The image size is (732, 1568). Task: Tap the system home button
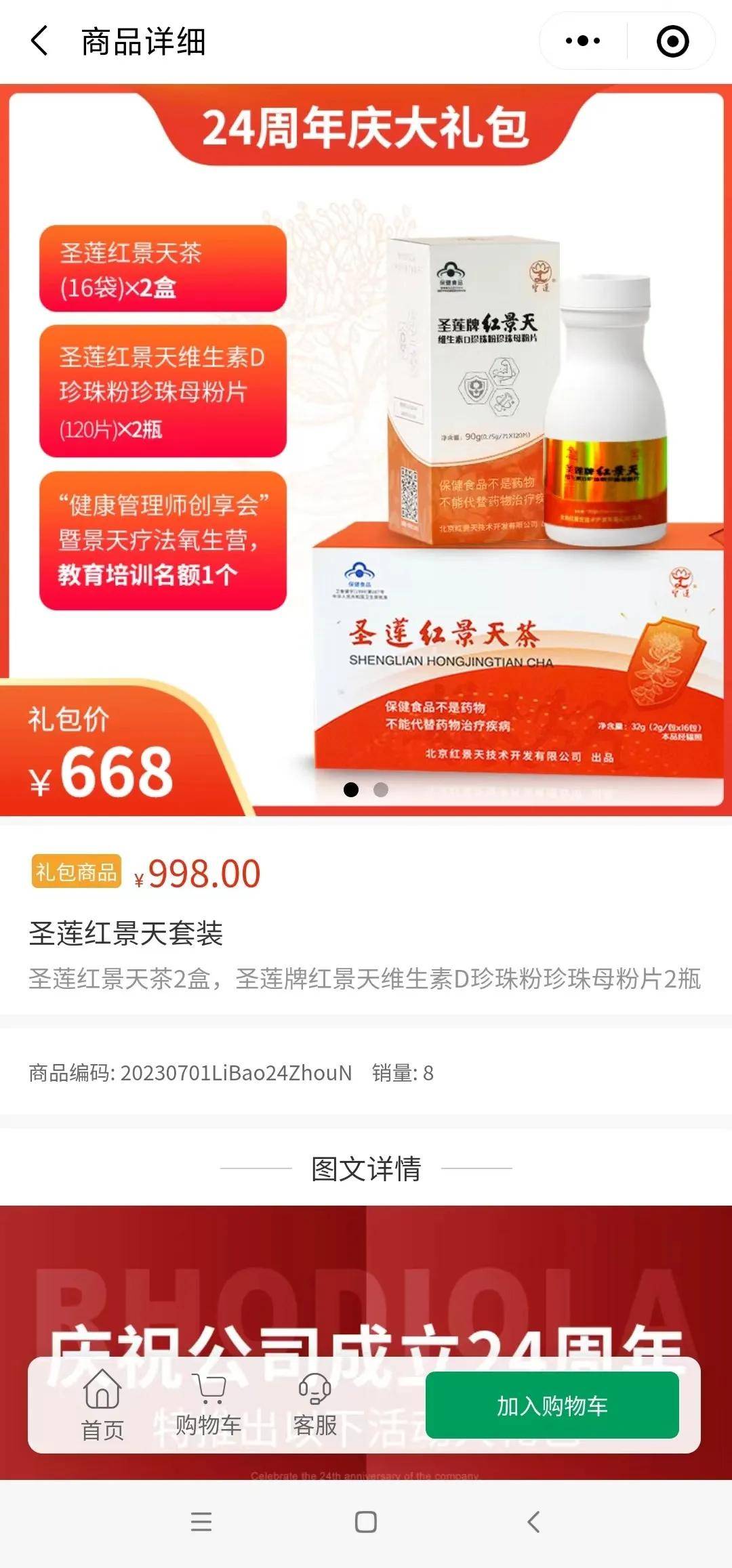click(x=366, y=1522)
